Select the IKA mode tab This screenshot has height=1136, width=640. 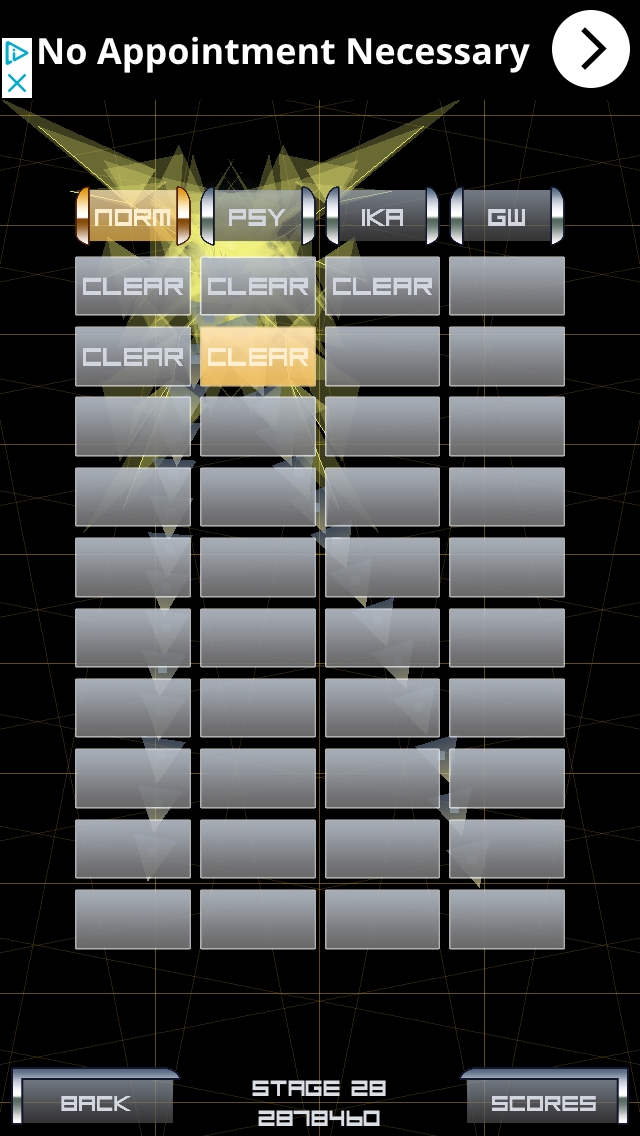[x=382, y=216]
